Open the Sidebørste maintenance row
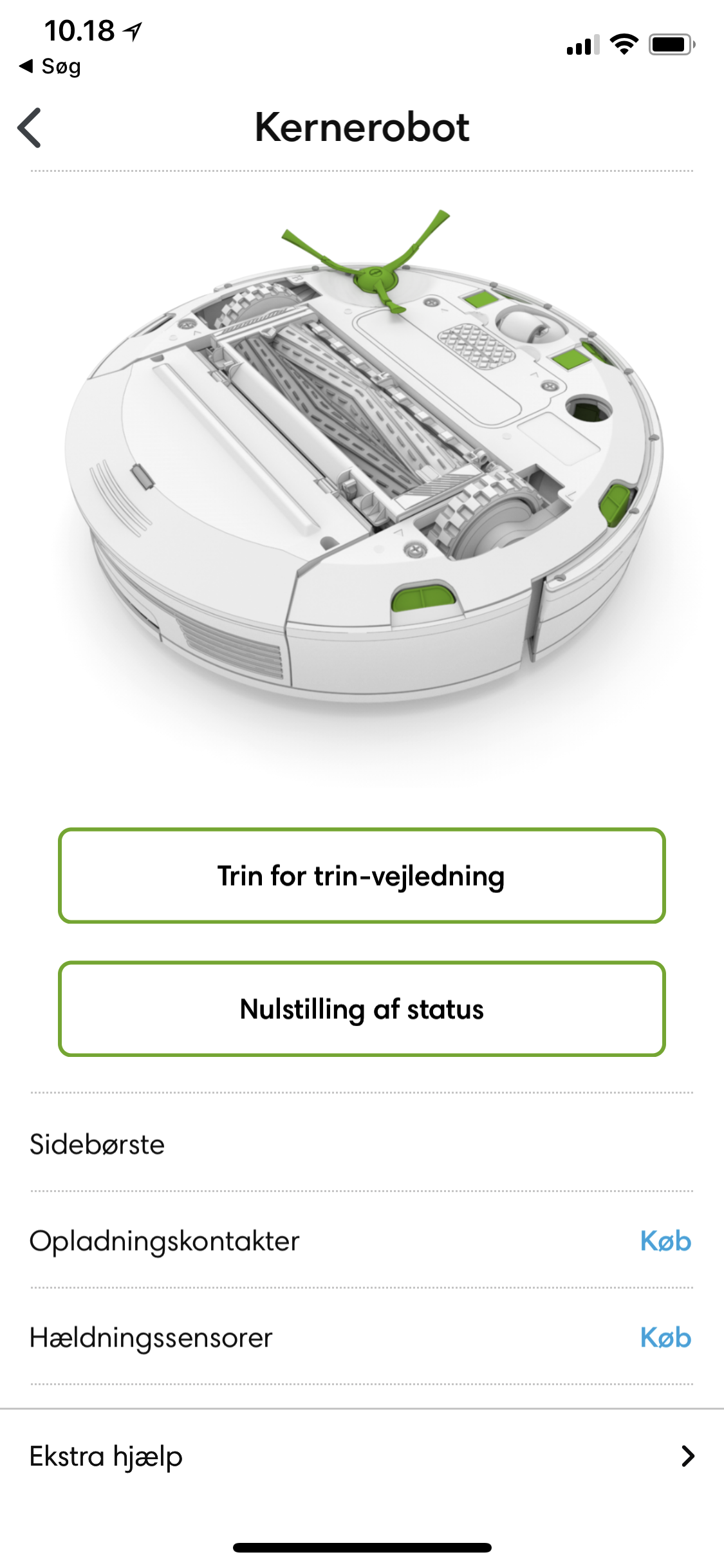This screenshot has width=724, height=1568. point(97,1145)
